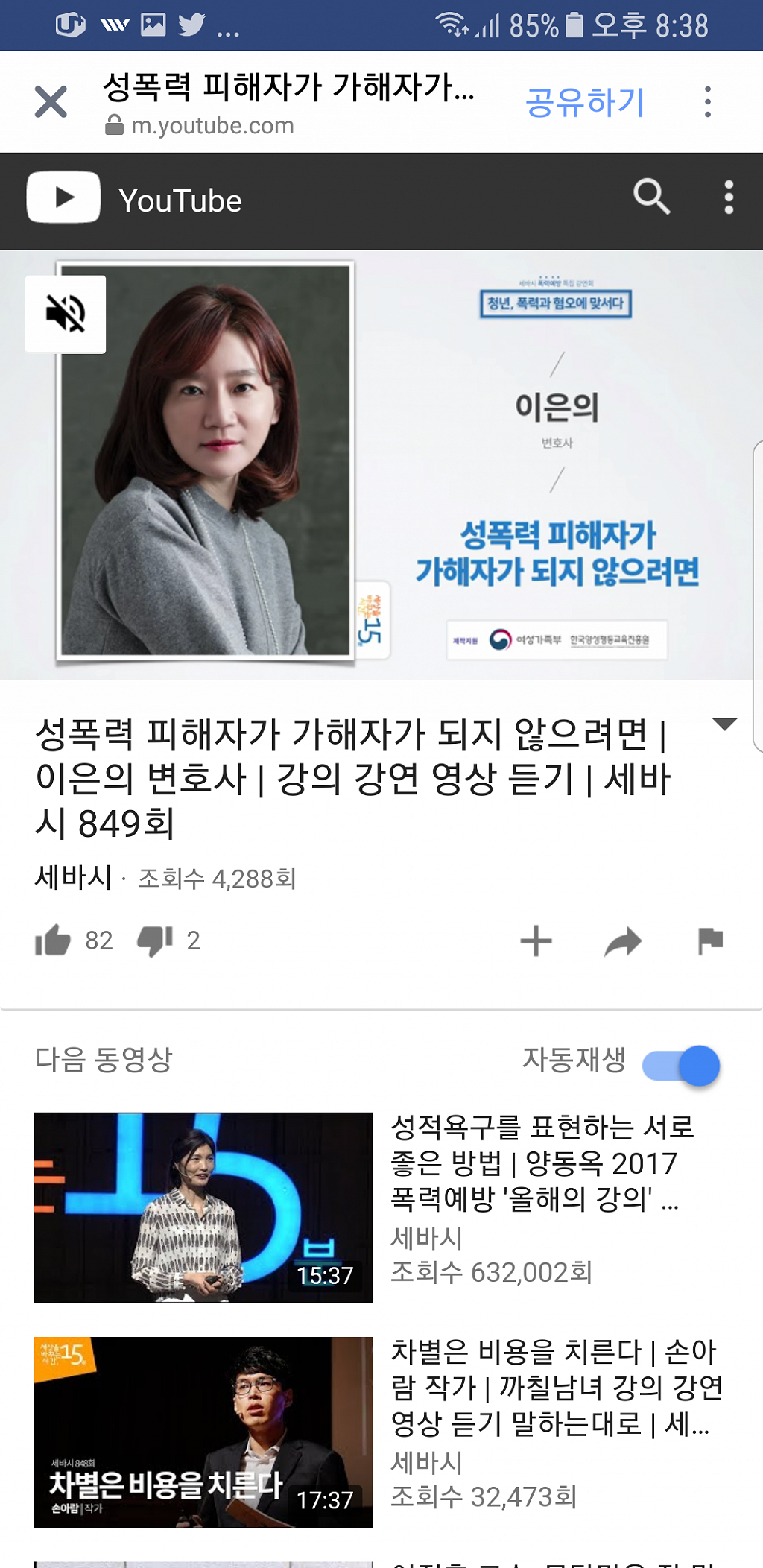Go to the YouTube home logo

[x=134, y=199]
